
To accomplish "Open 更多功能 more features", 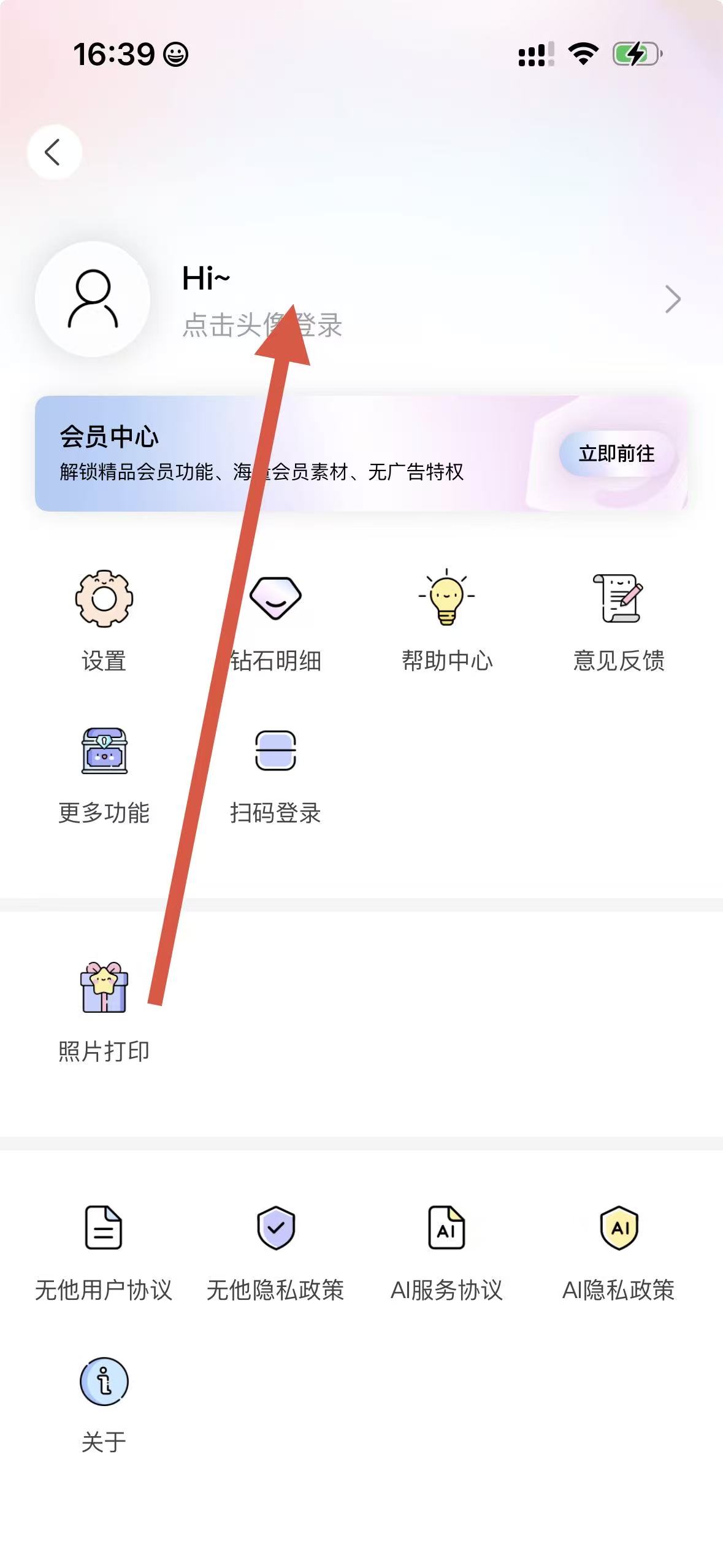I will coord(104,774).
